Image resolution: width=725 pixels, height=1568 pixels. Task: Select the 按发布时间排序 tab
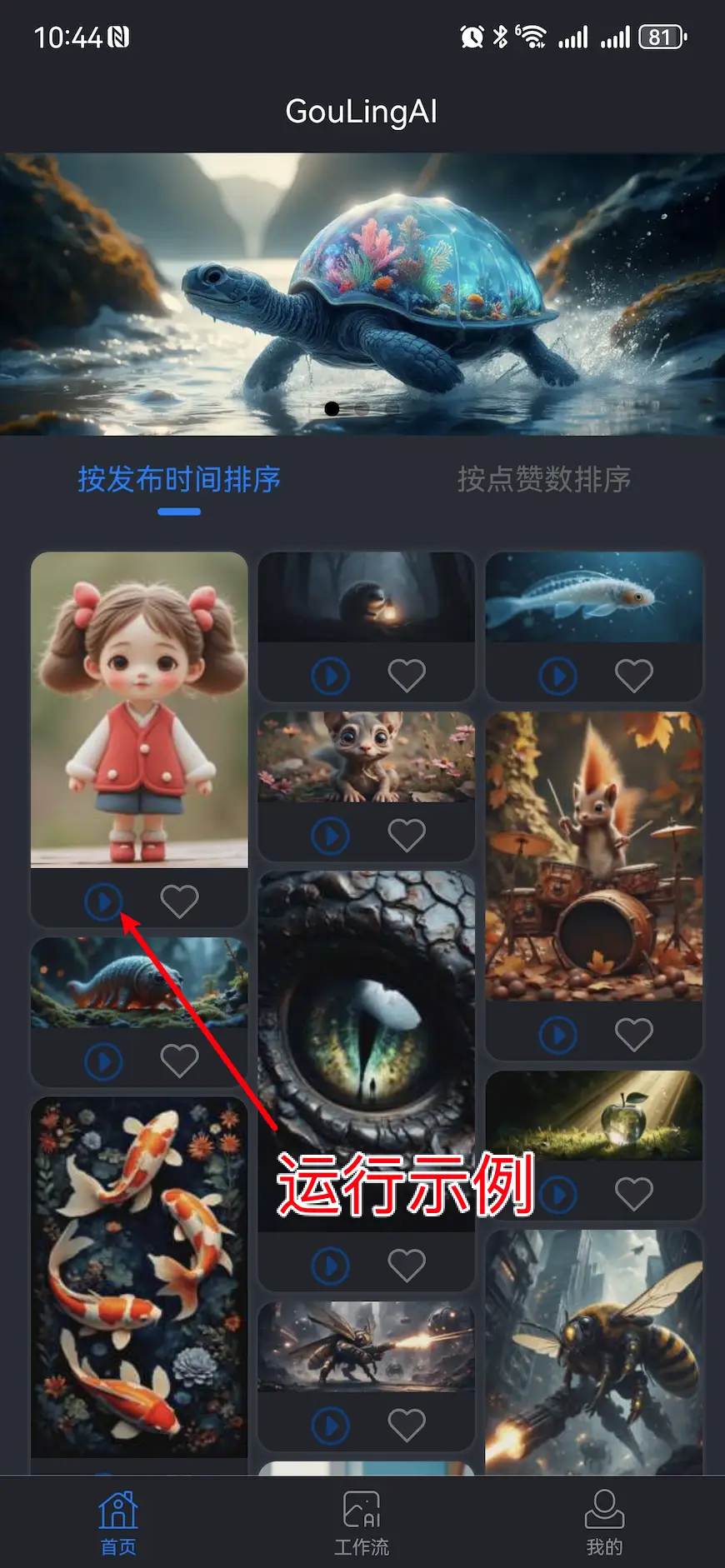pos(179,479)
